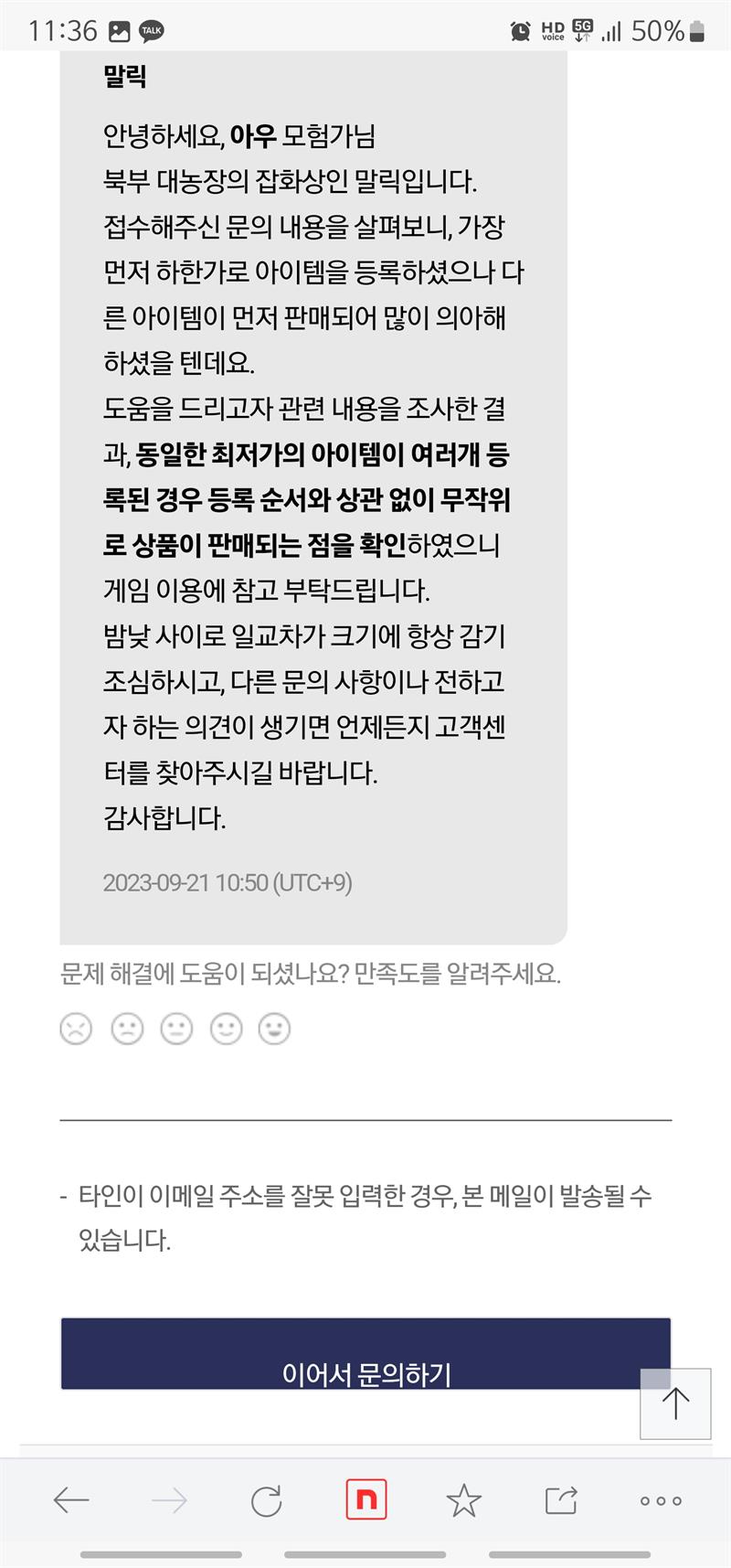Open the Naver home button
731x1568 pixels.
366,1500
